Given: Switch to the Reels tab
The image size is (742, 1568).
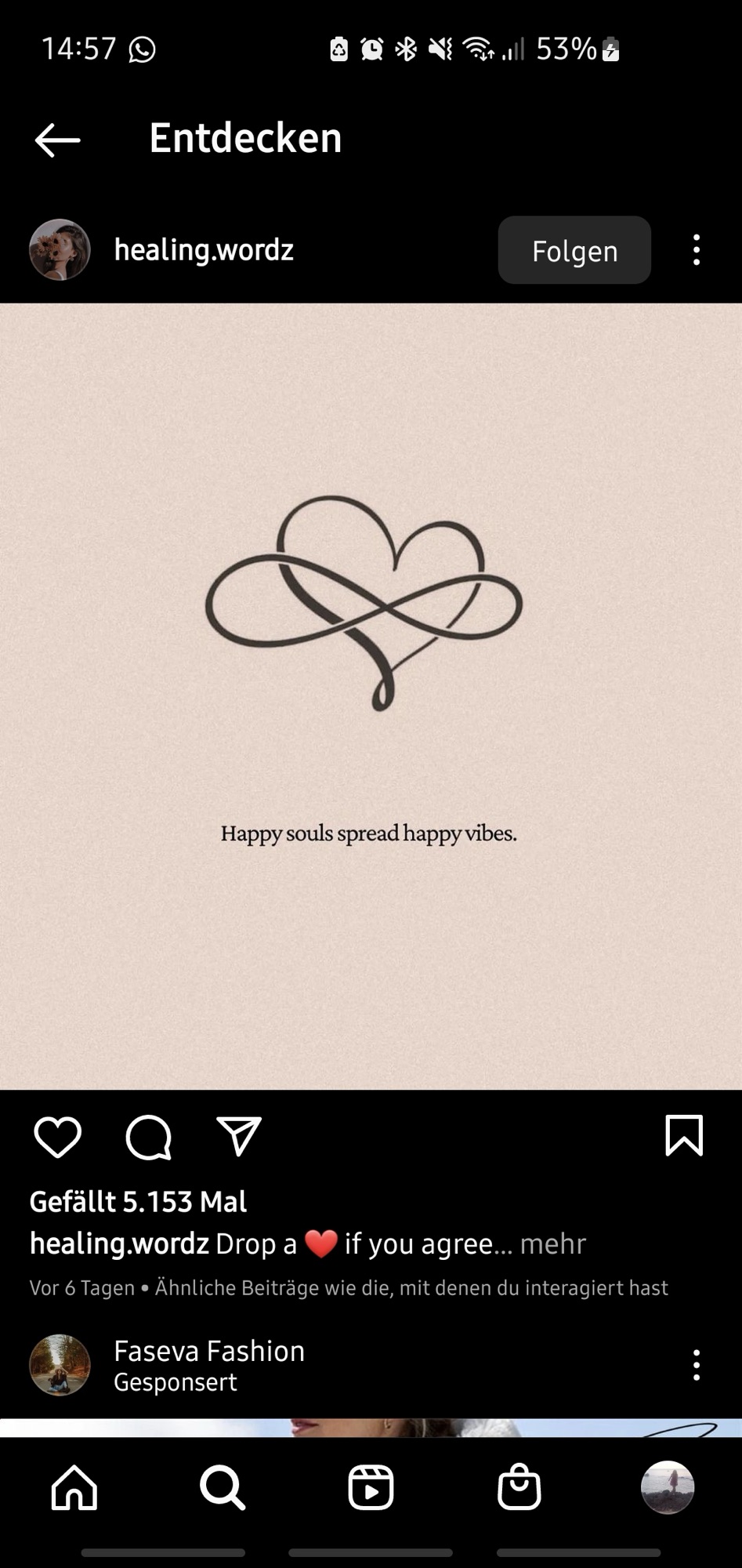Looking at the screenshot, I should pyautogui.click(x=371, y=1487).
